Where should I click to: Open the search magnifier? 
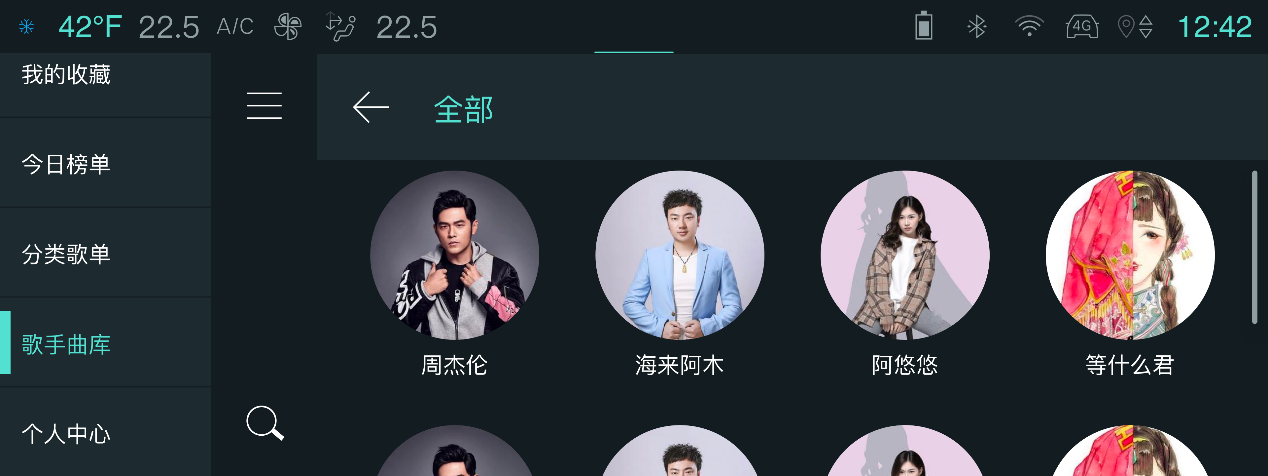point(265,424)
